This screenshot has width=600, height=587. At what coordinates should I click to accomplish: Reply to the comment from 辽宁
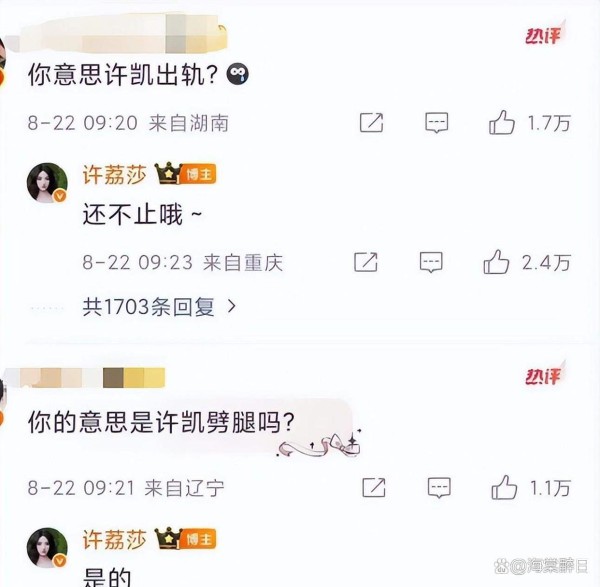pyautogui.click(x=438, y=488)
